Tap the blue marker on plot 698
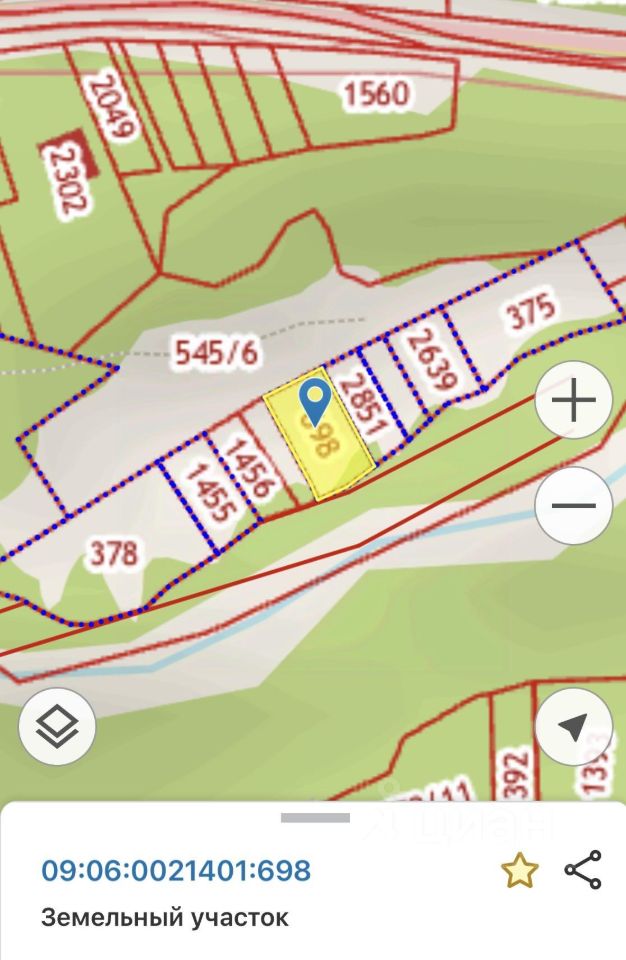This screenshot has width=626, height=960. (317, 398)
